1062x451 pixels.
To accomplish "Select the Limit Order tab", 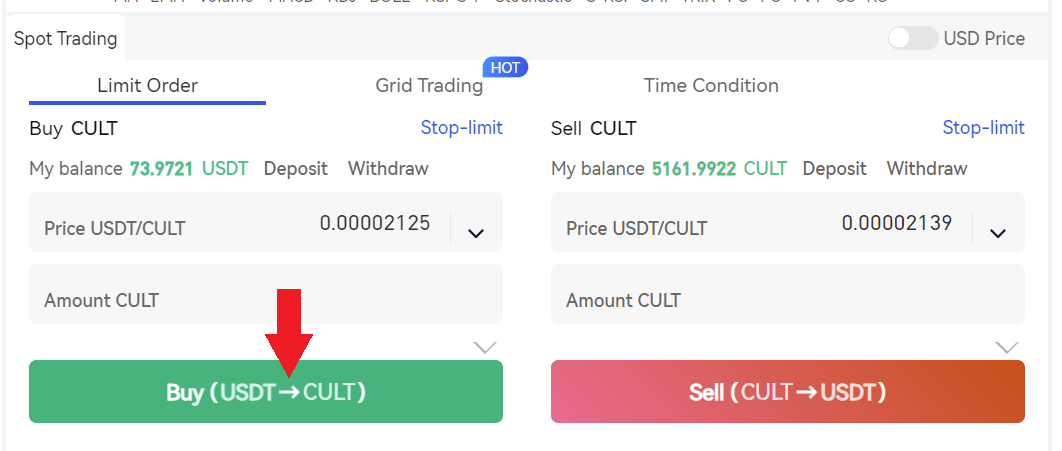I will coord(147,85).
